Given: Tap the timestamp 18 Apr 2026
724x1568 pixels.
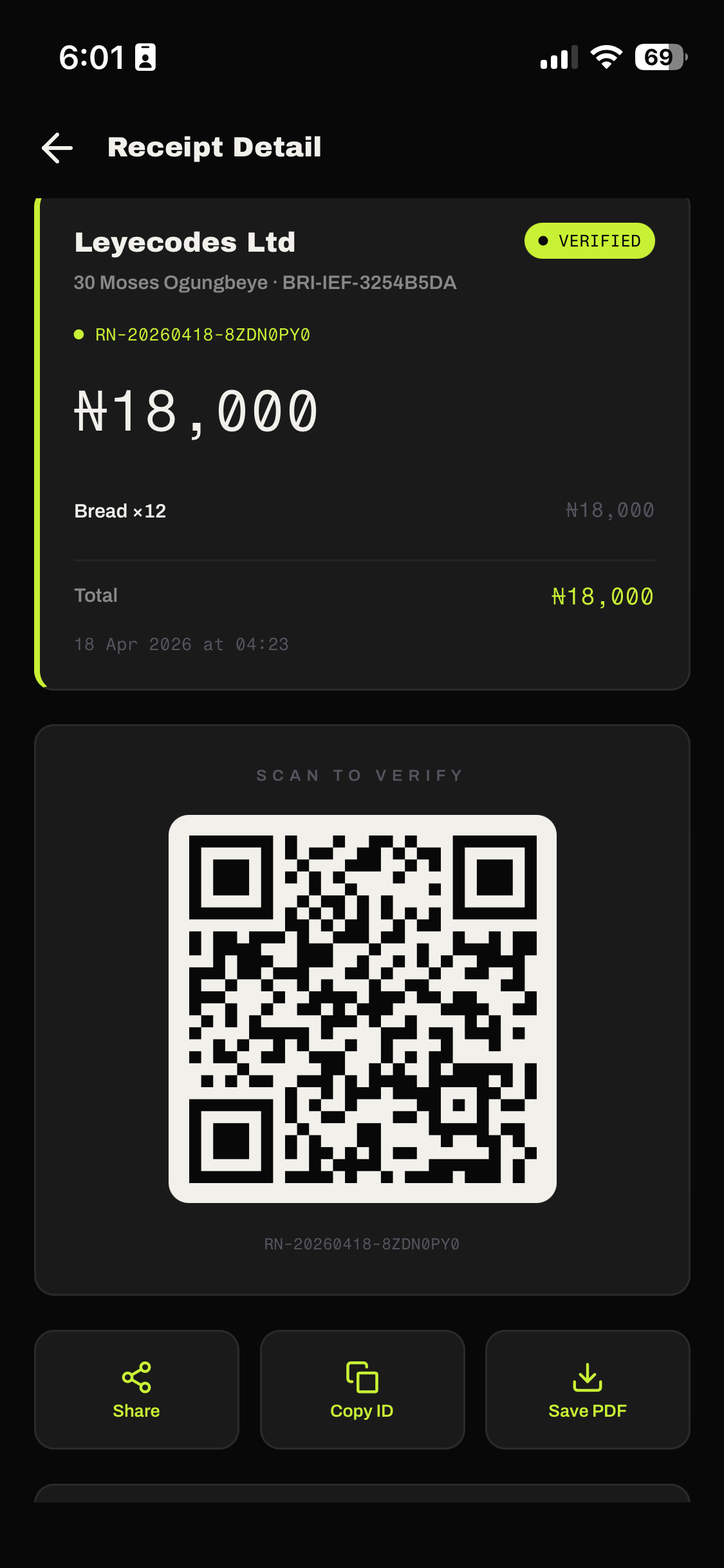Looking at the screenshot, I should (x=181, y=644).
